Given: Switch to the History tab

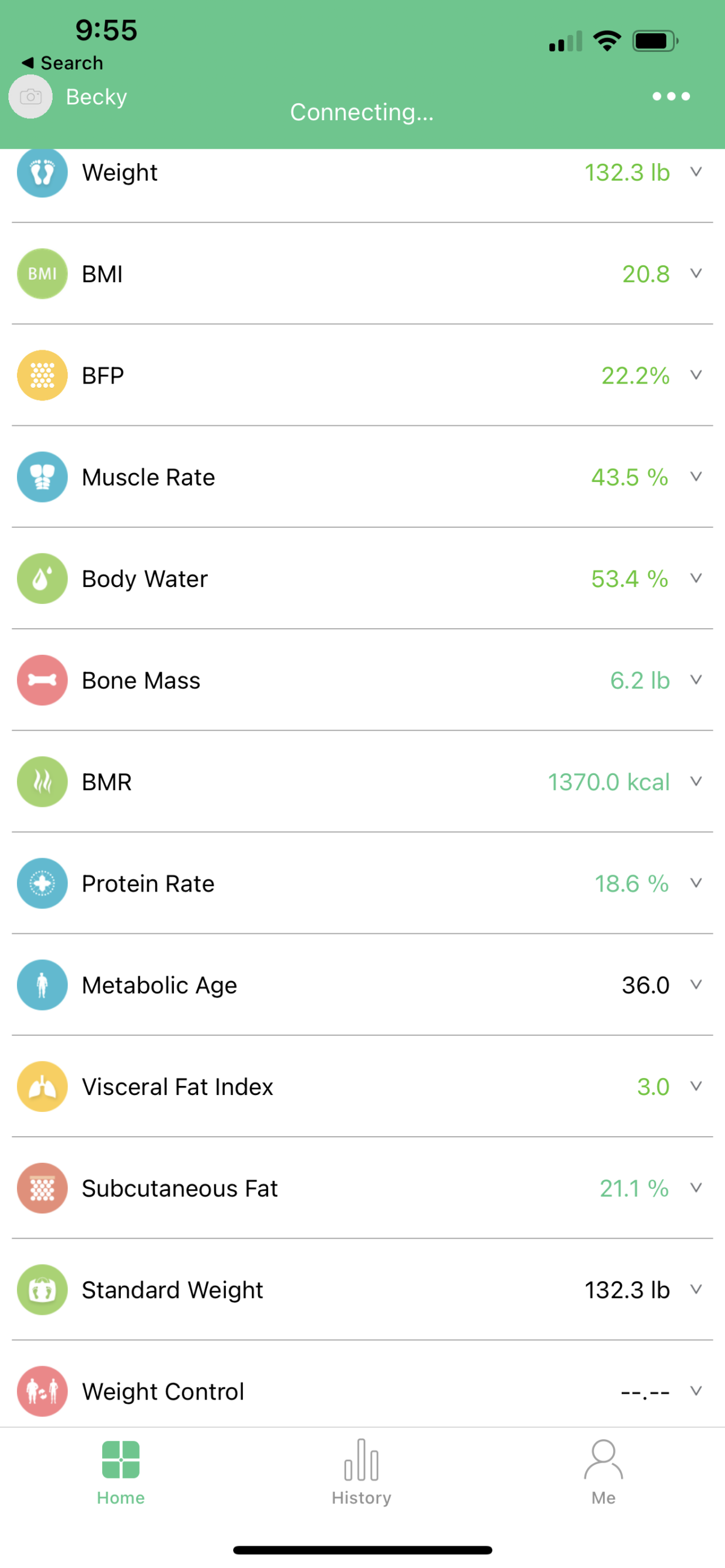Looking at the screenshot, I should (361, 1472).
